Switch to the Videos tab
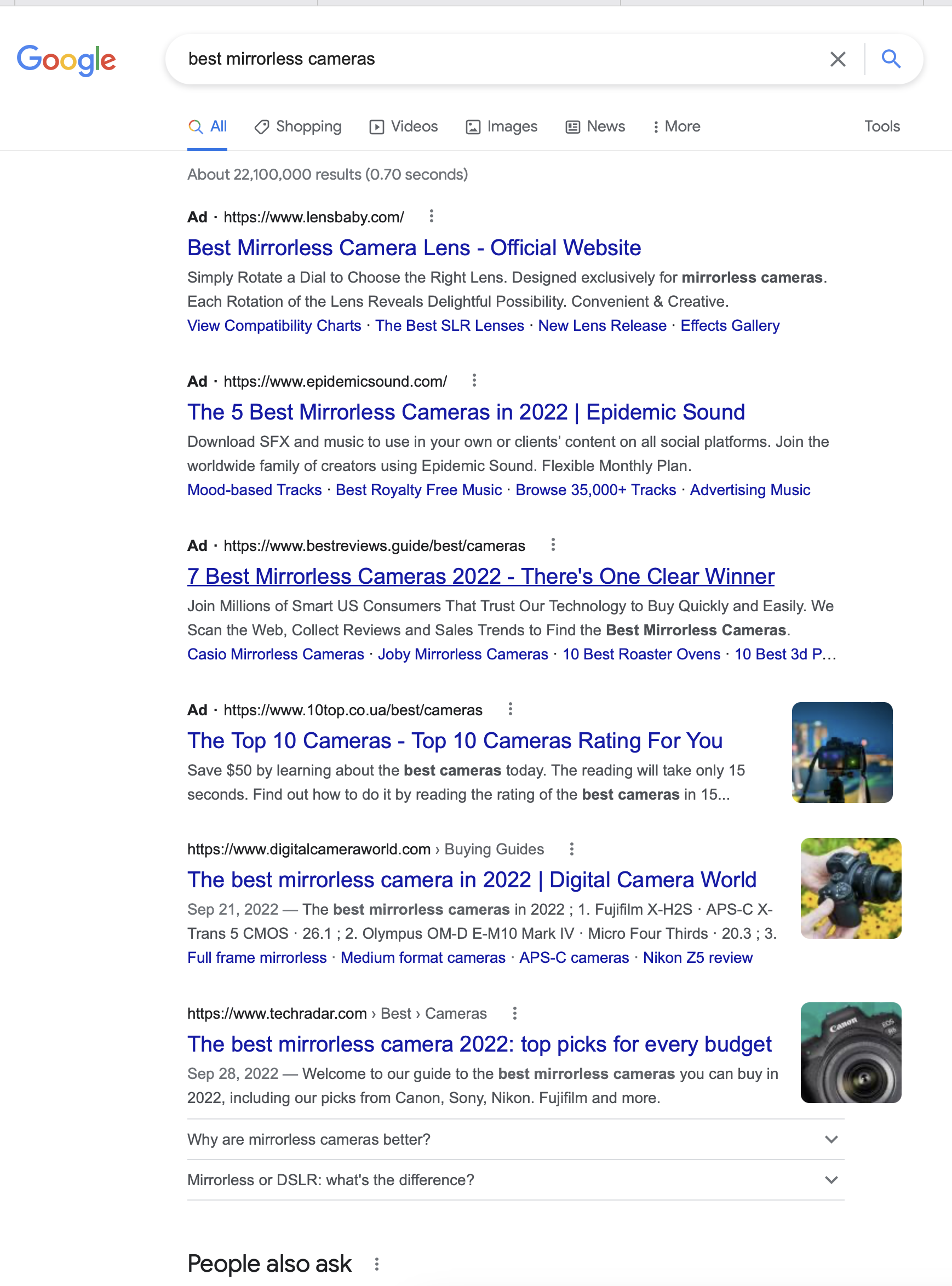This screenshot has height=1286, width=952. coord(403,126)
